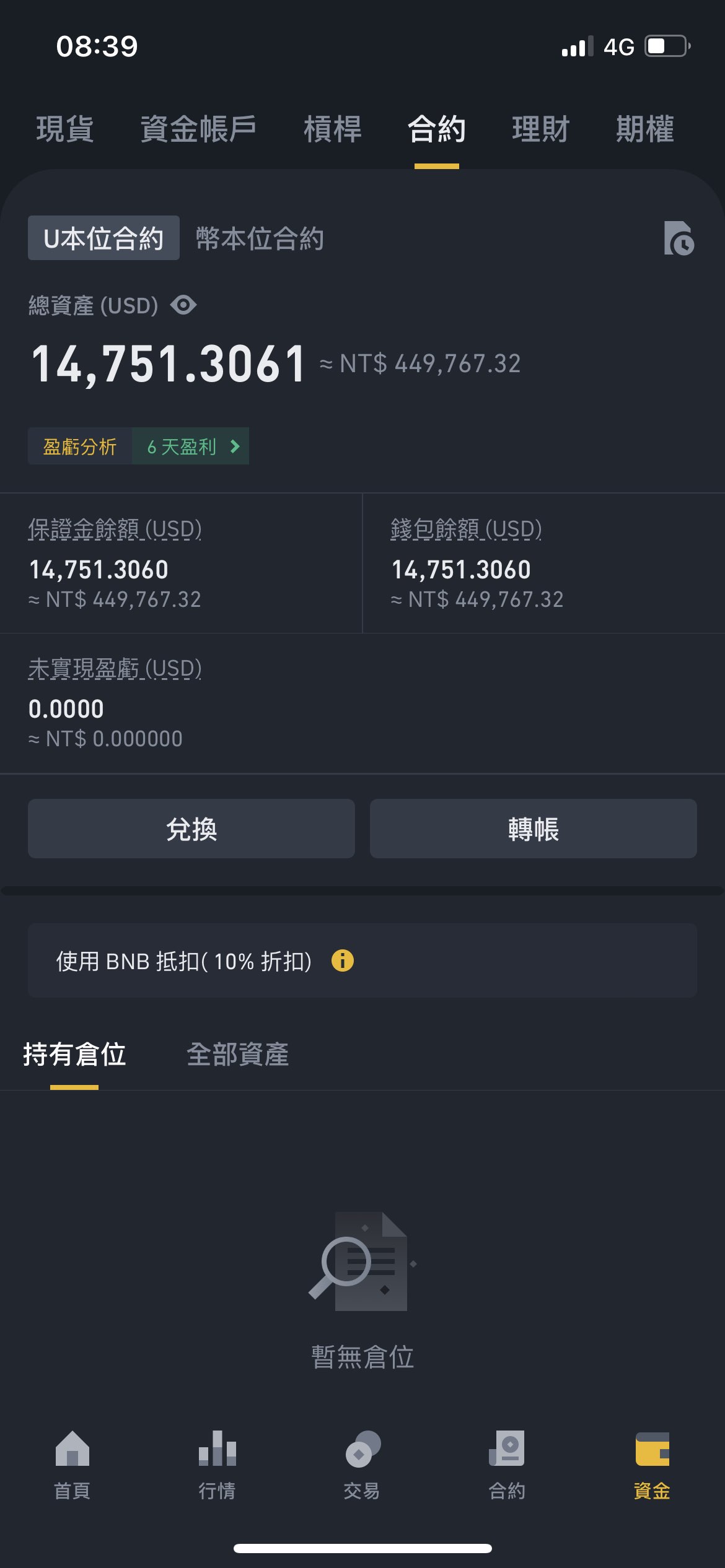The width and height of the screenshot is (725, 1568).
Task: Switch to 全部資產 tab
Action: coord(238,1054)
